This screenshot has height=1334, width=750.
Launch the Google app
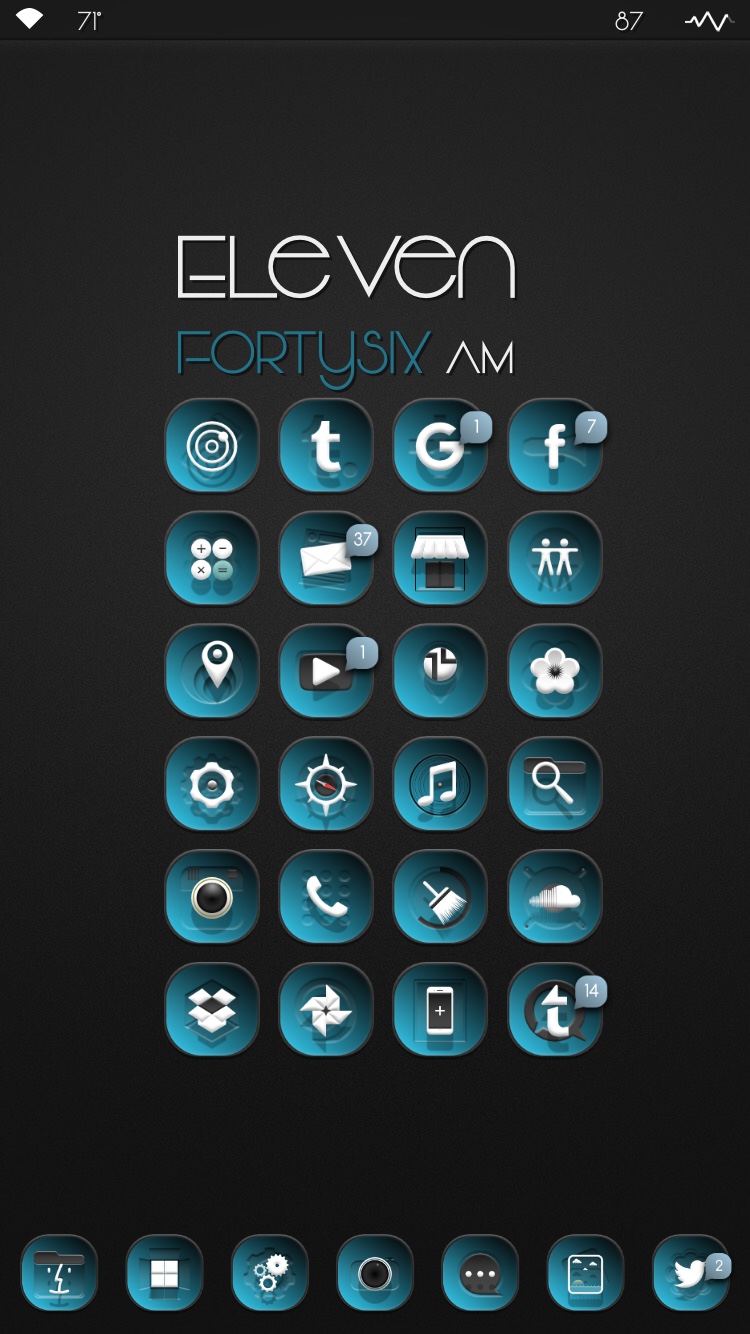pos(440,446)
